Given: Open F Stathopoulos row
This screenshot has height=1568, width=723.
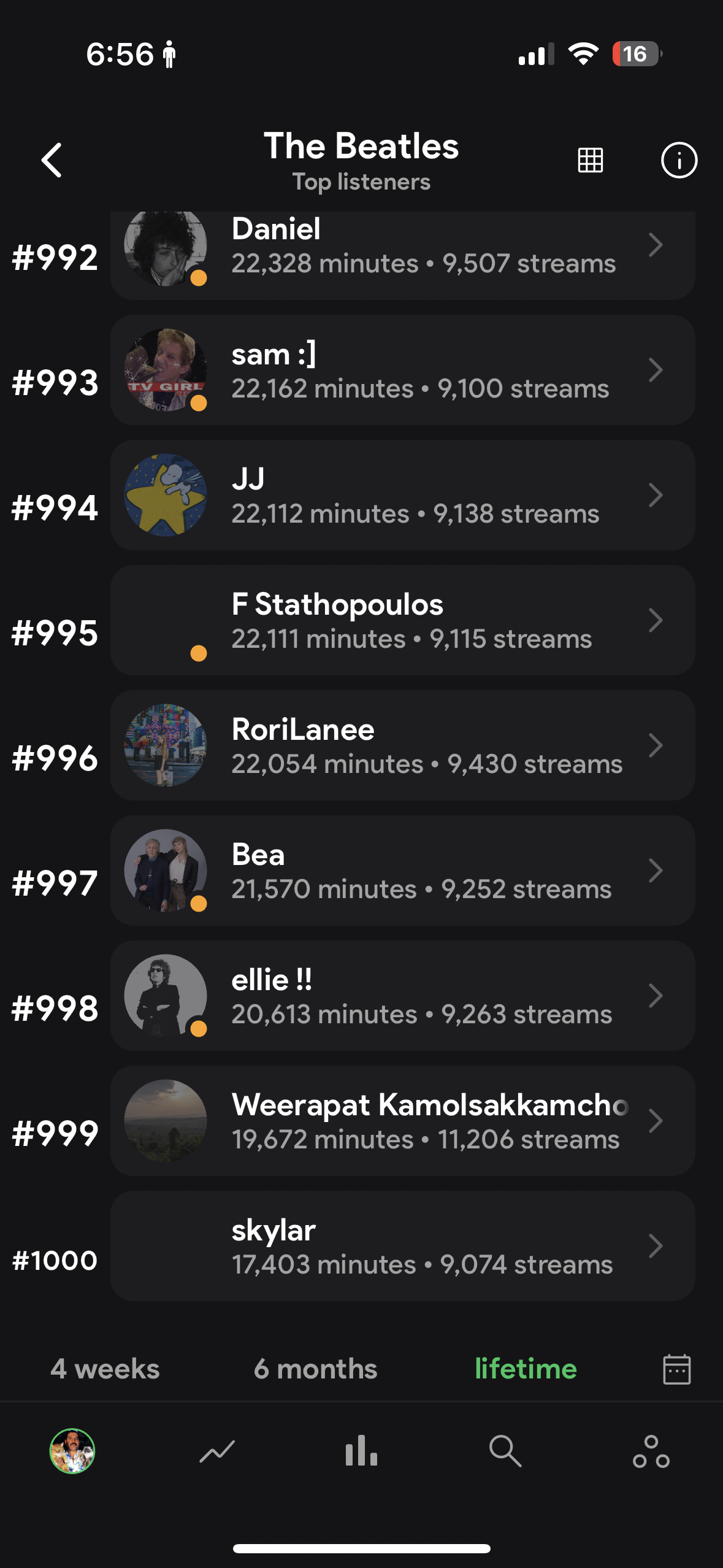Looking at the screenshot, I should (x=402, y=621).
